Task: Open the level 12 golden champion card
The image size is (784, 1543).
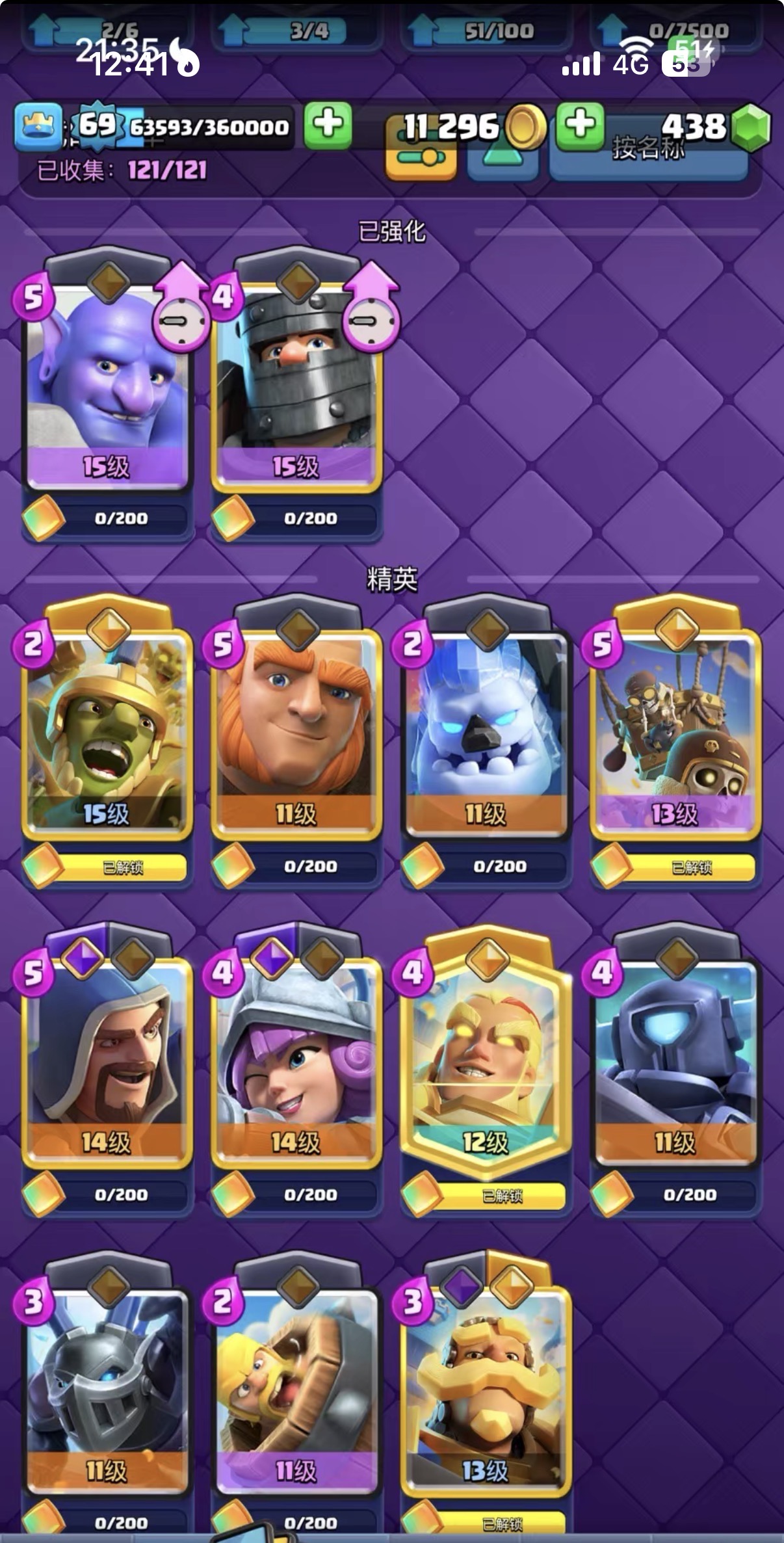Action: (x=486, y=1066)
